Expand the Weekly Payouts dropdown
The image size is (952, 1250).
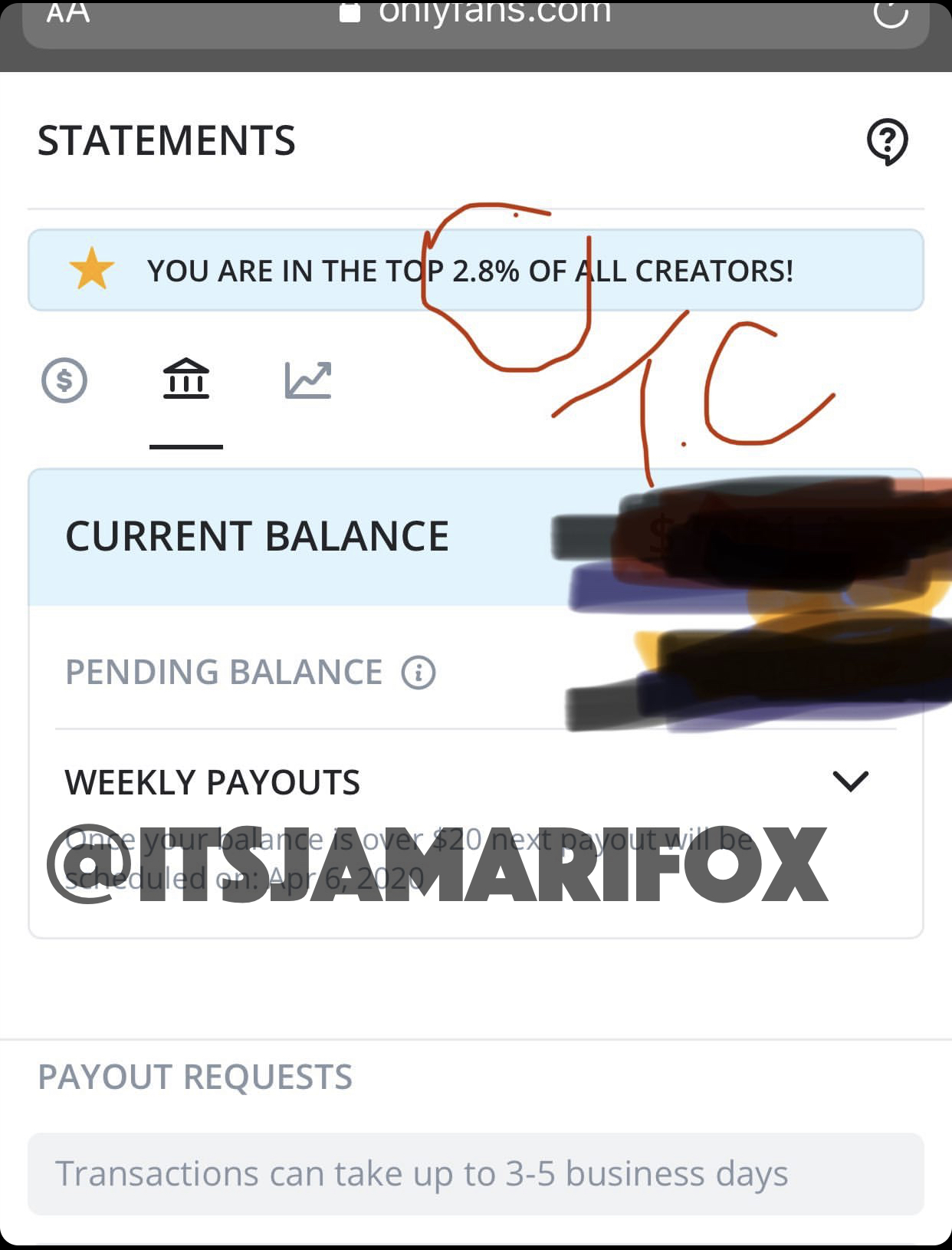(850, 781)
